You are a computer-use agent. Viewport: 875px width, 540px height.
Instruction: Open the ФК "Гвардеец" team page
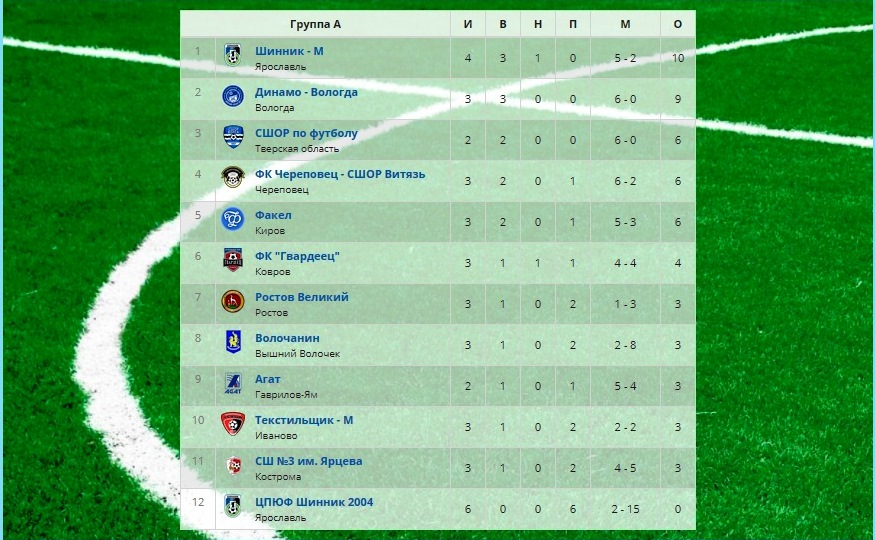pyautogui.click(x=297, y=256)
